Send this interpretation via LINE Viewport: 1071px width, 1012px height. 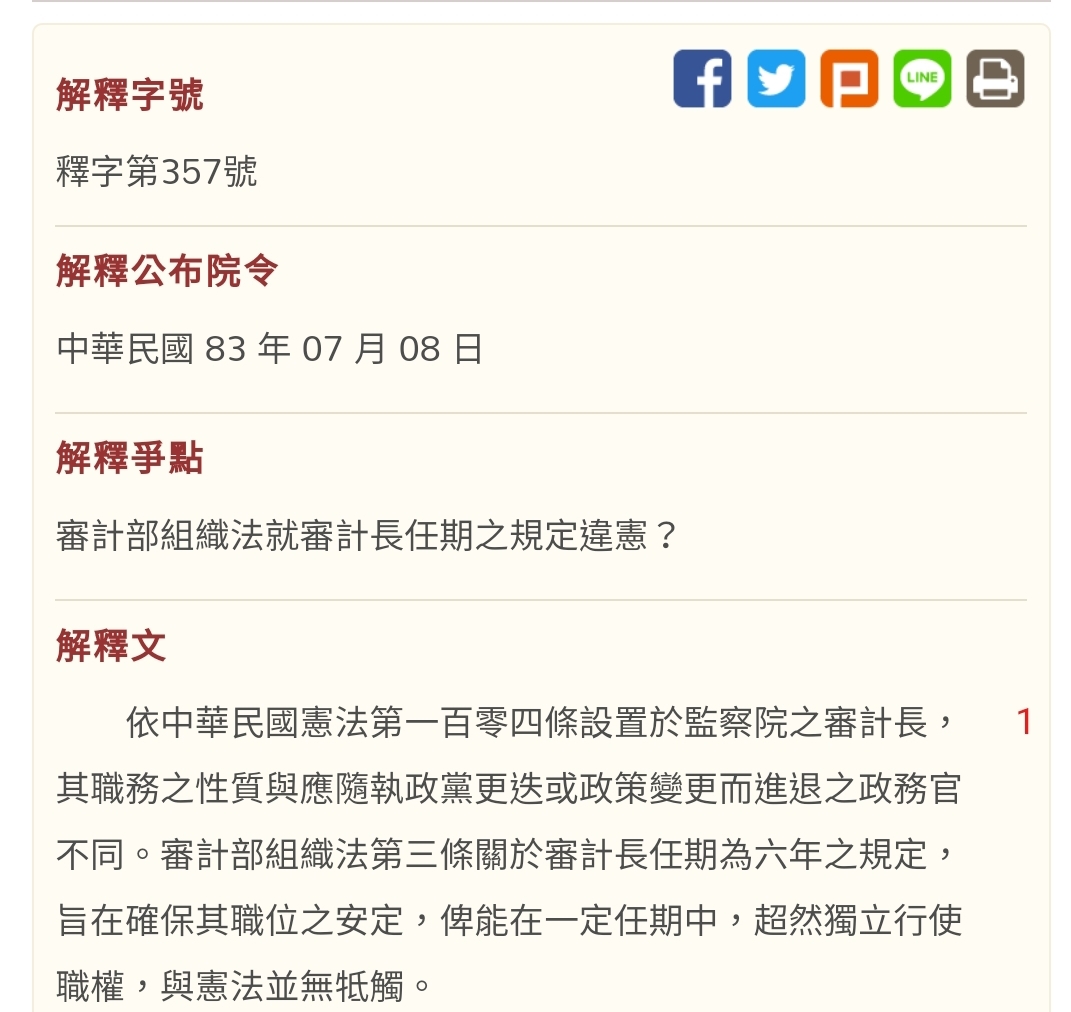click(x=922, y=79)
